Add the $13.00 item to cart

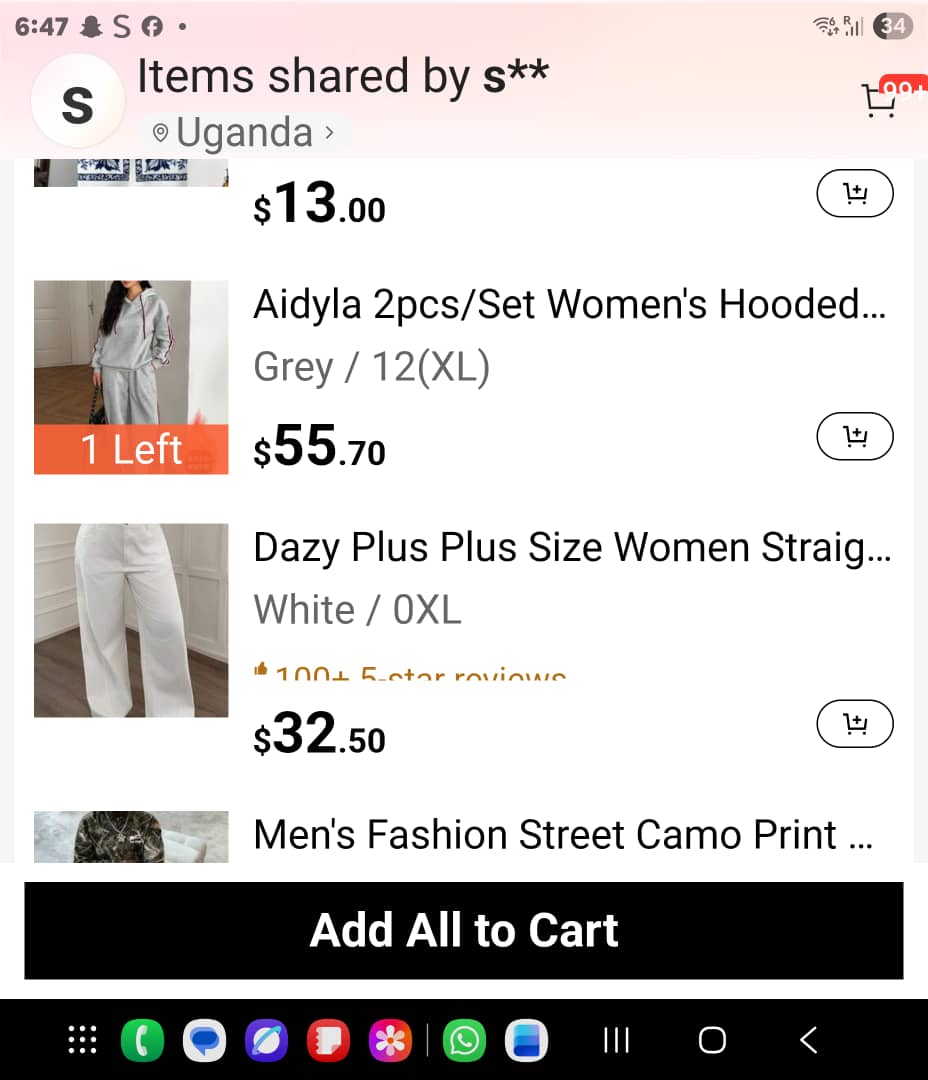(855, 194)
